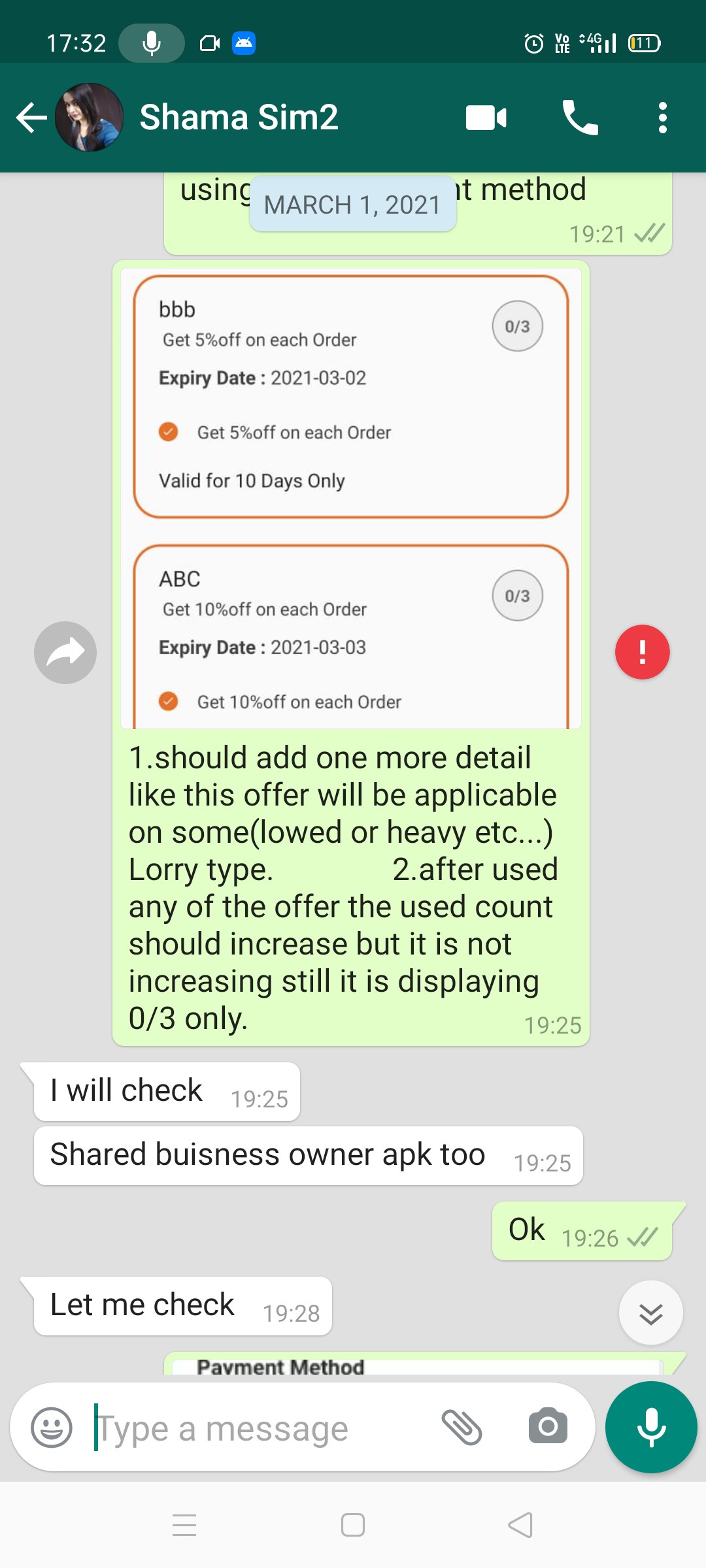Tap the voice message microphone button
This screenshot has height=1568, width=706.
point(651,1427)
